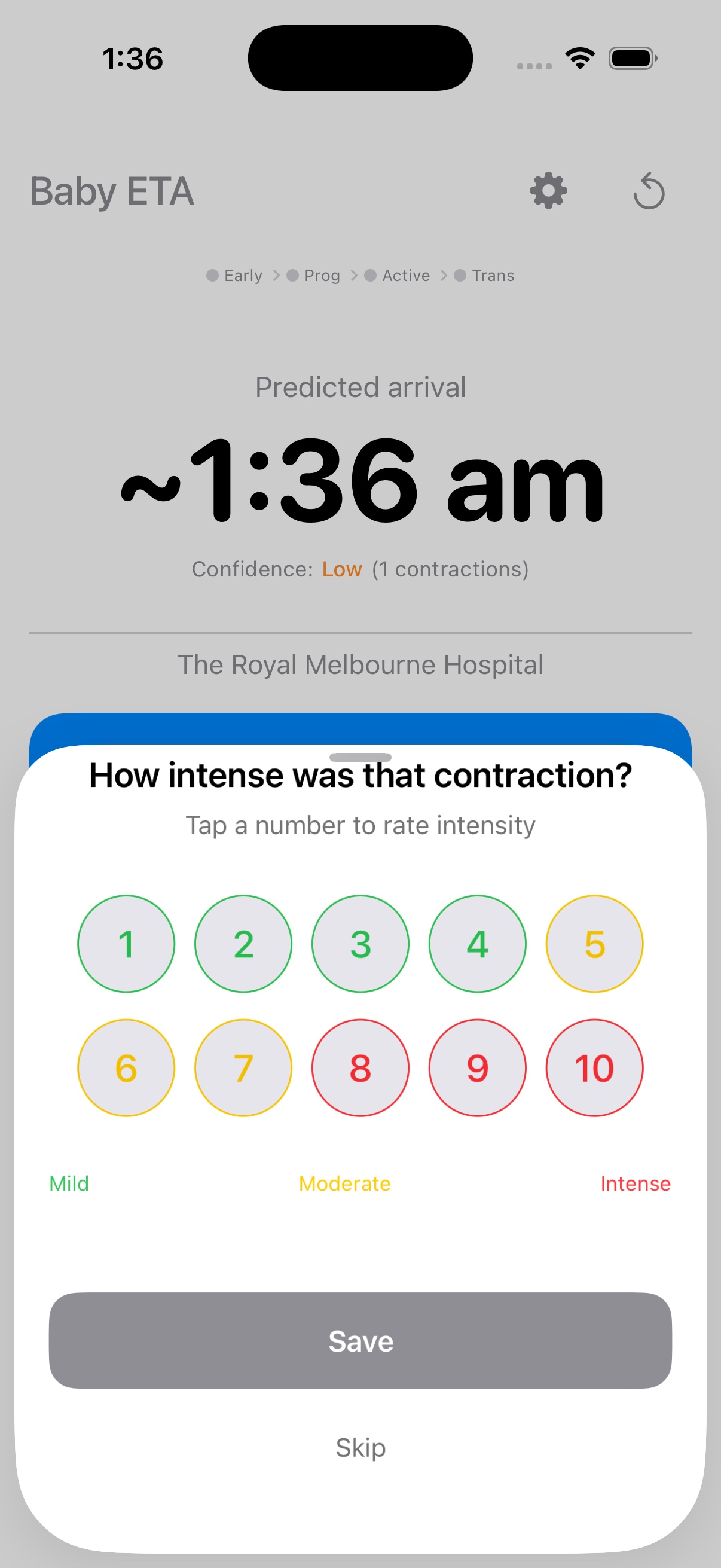Choose intensity rating 7
Viewport: 721px width, 1568px height.
pos(243,1067)
